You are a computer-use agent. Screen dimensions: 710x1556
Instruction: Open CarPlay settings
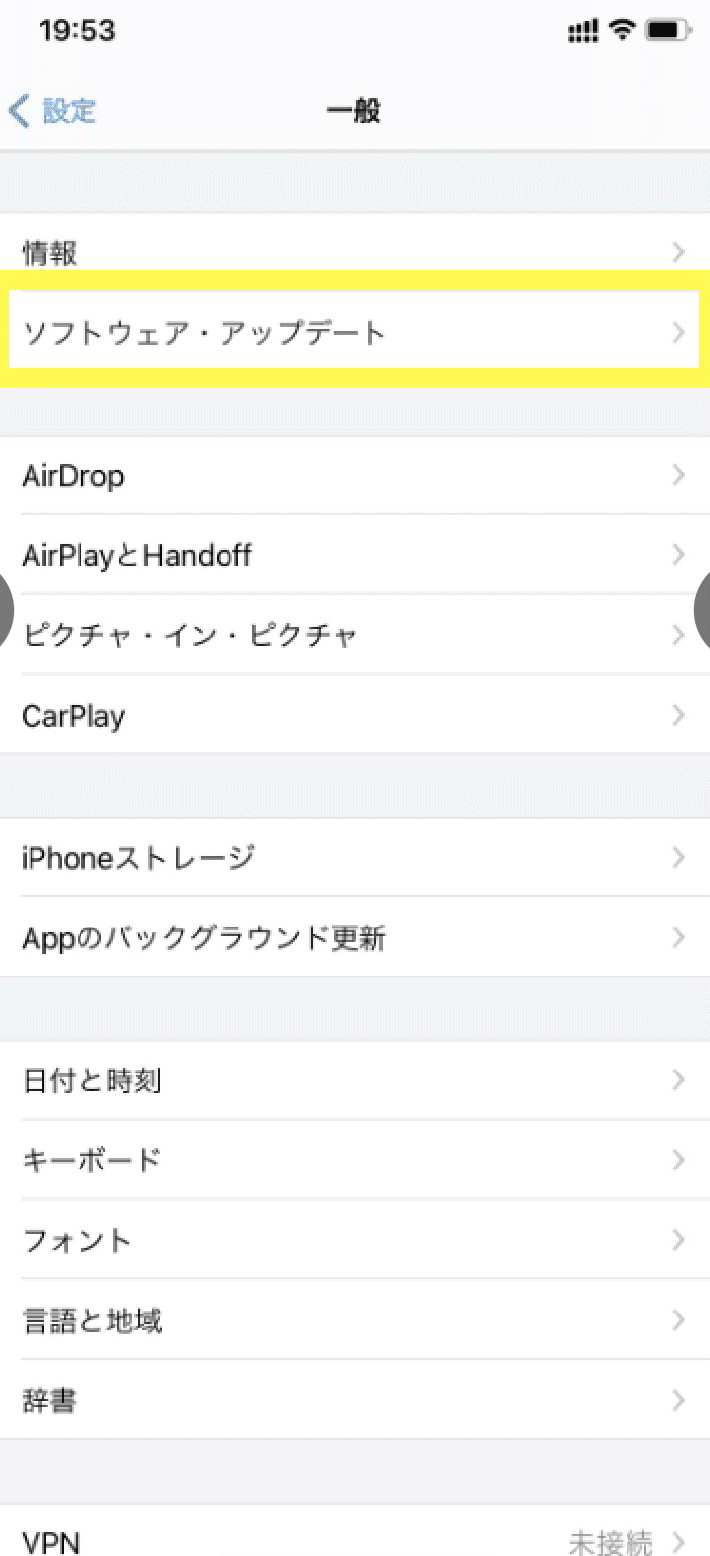(x=354, y=716)
